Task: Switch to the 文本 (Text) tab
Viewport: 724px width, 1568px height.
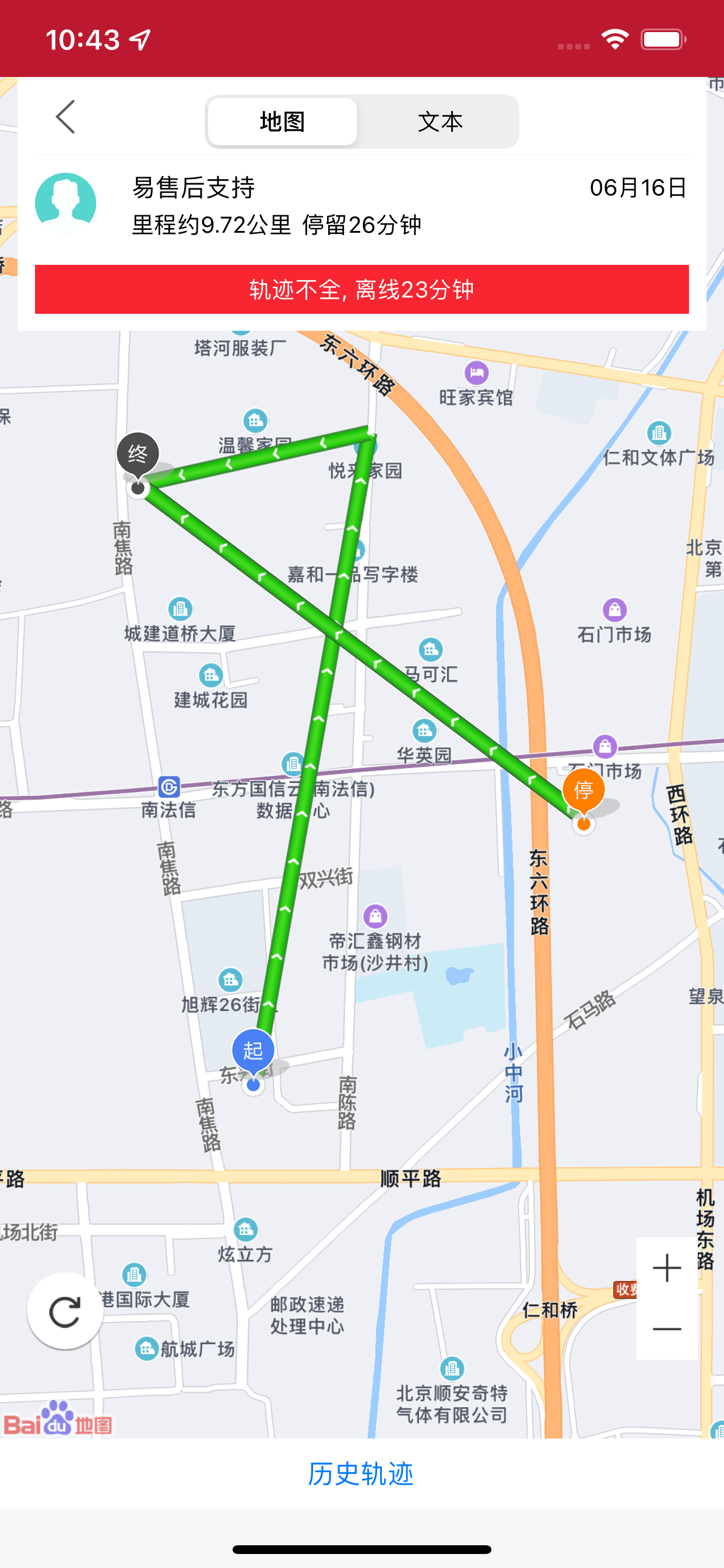Action: click(x=440, y=122)
